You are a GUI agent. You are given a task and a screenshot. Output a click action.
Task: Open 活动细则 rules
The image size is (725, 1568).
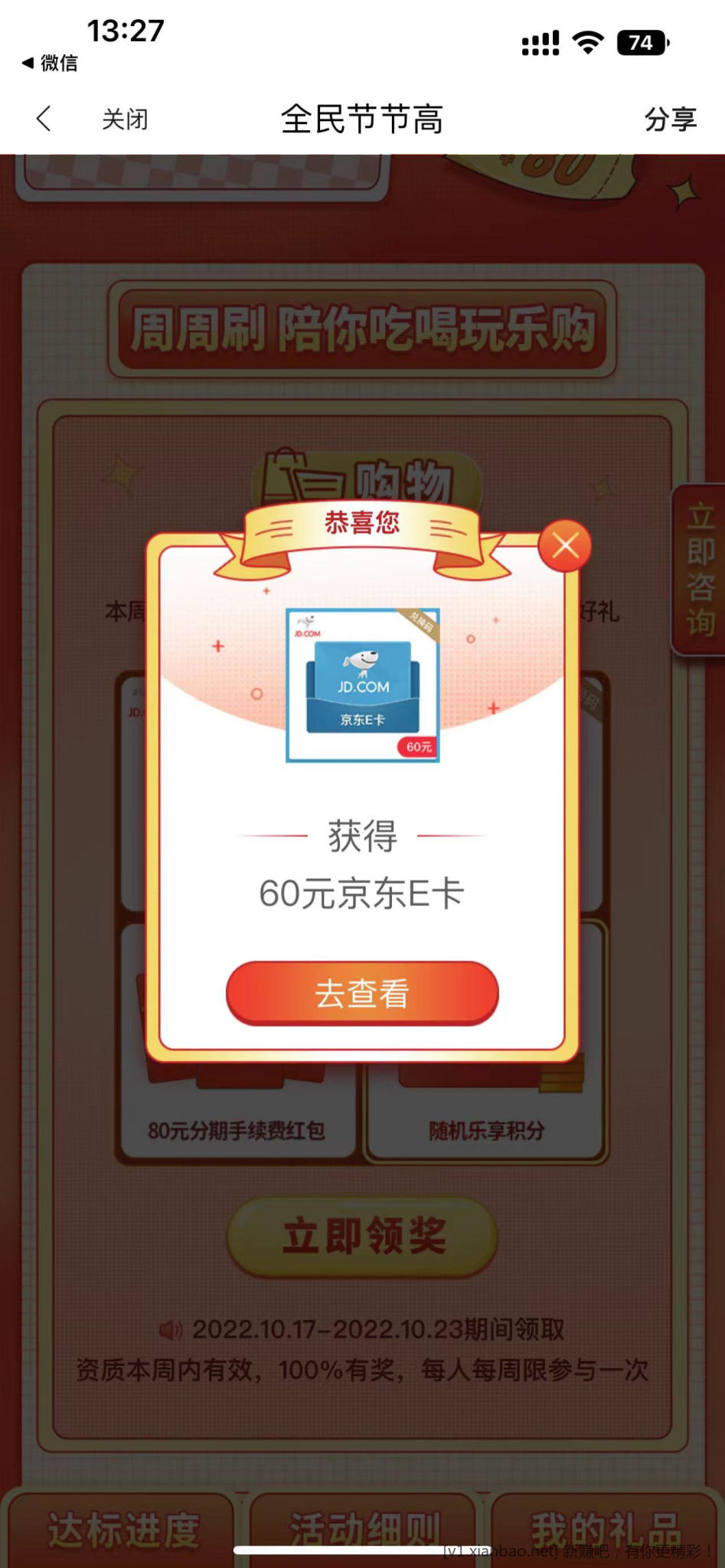coord(363,1530)
